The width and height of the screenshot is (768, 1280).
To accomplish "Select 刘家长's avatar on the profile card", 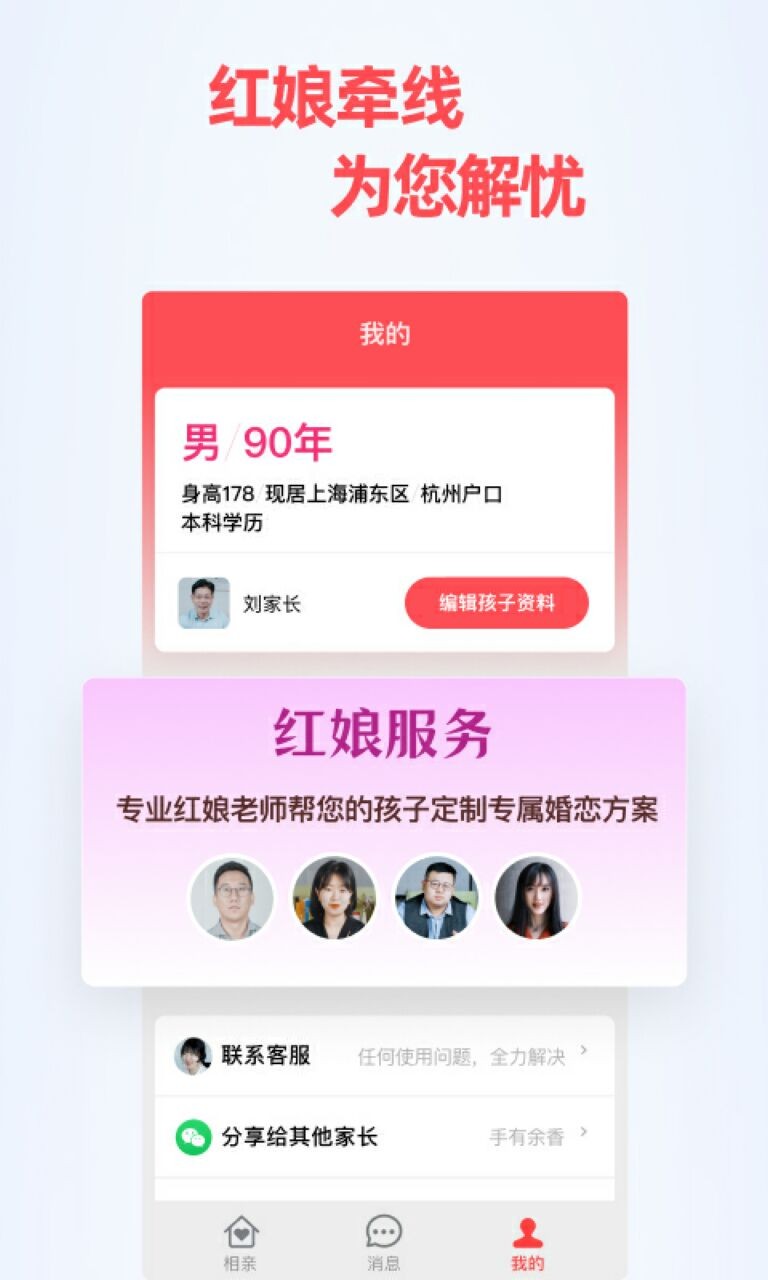I will tap(204, 599).
